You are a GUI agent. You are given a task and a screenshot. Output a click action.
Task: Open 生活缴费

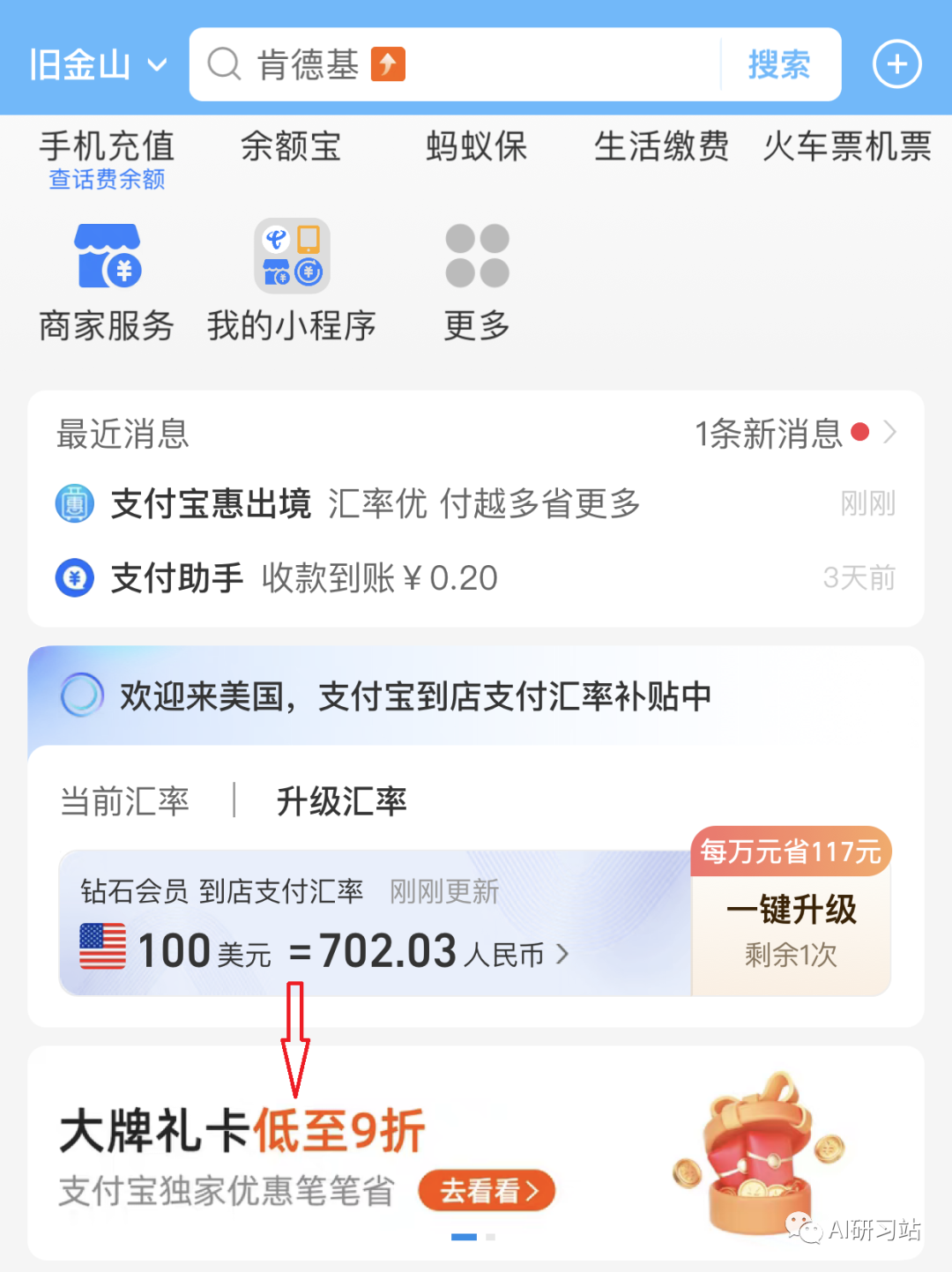click(x=661, y=147)
